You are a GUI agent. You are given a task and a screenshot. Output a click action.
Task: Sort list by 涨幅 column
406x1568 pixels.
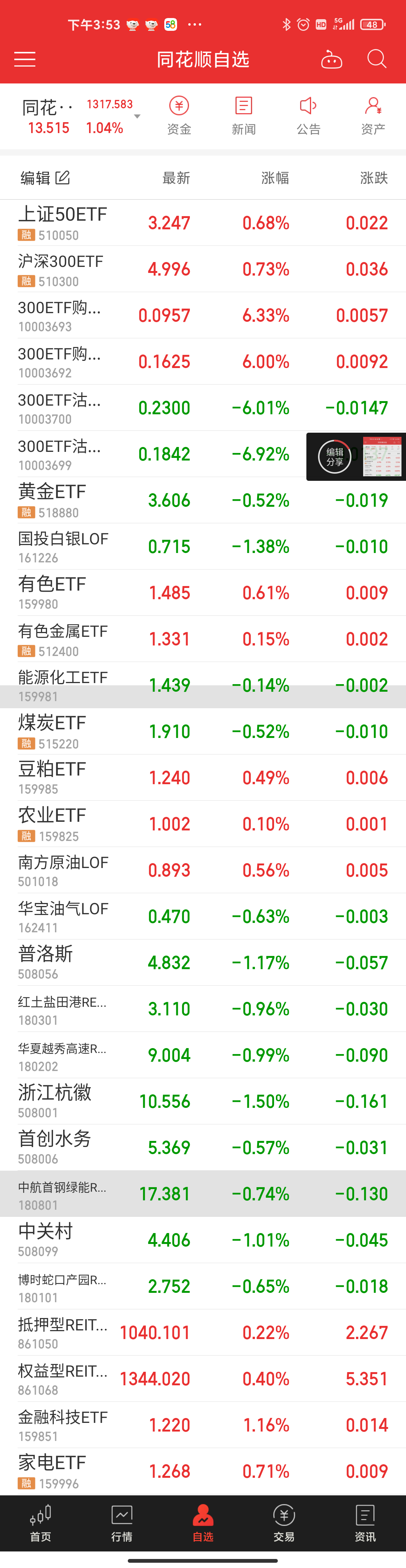tap(274, 178)
